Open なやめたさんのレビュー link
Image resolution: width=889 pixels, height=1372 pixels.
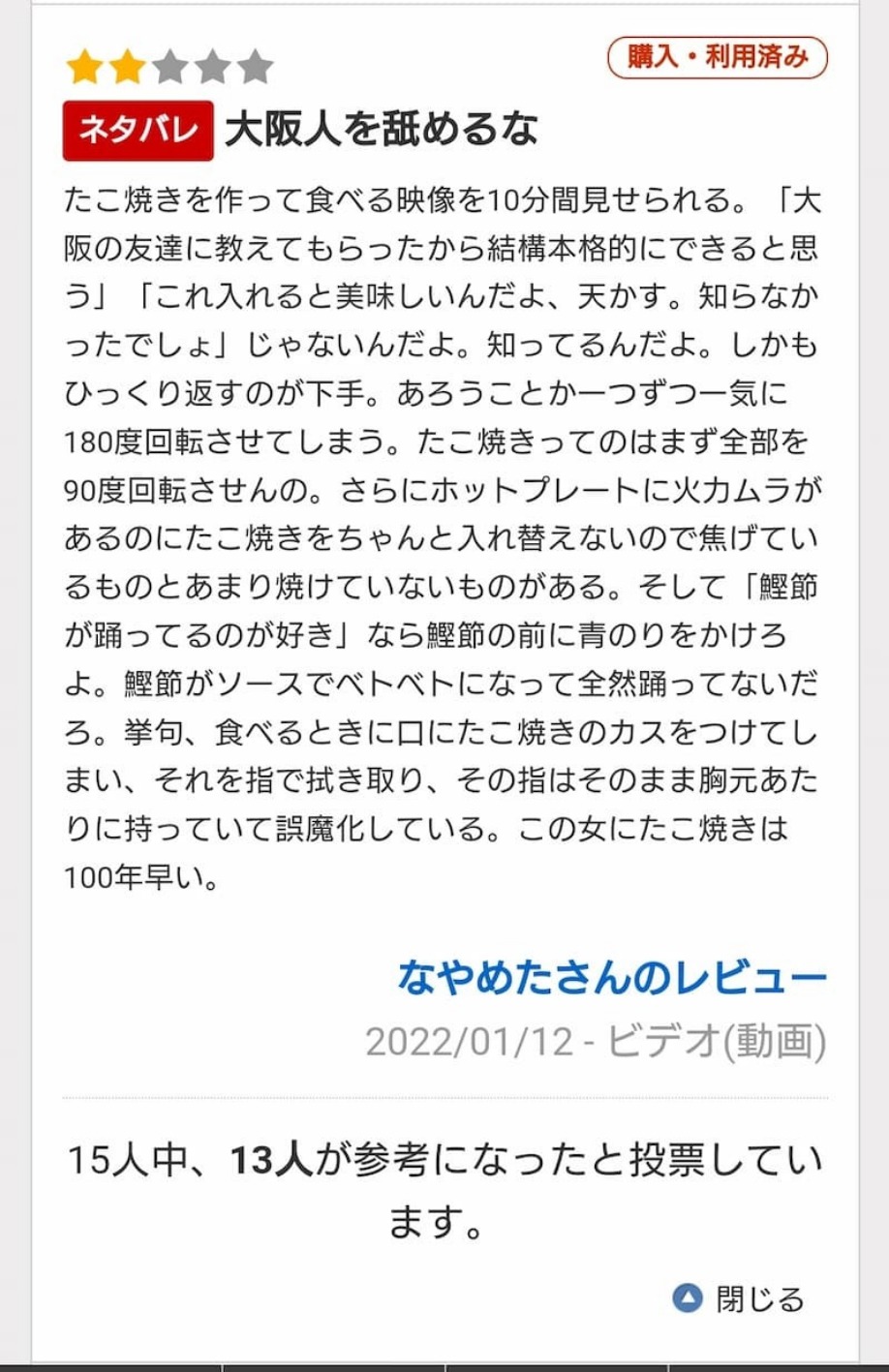[612, 977]
